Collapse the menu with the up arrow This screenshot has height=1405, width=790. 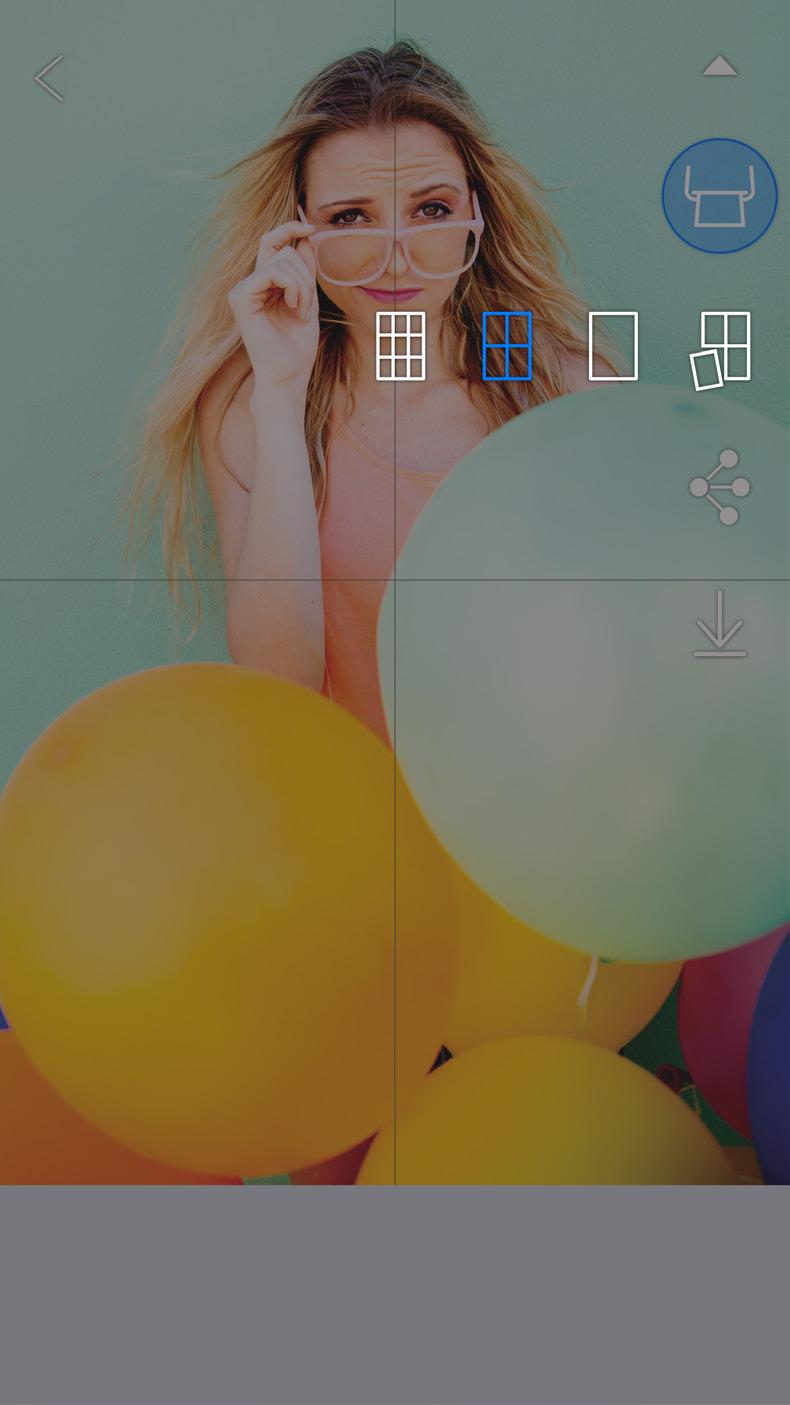click(719, 67)
